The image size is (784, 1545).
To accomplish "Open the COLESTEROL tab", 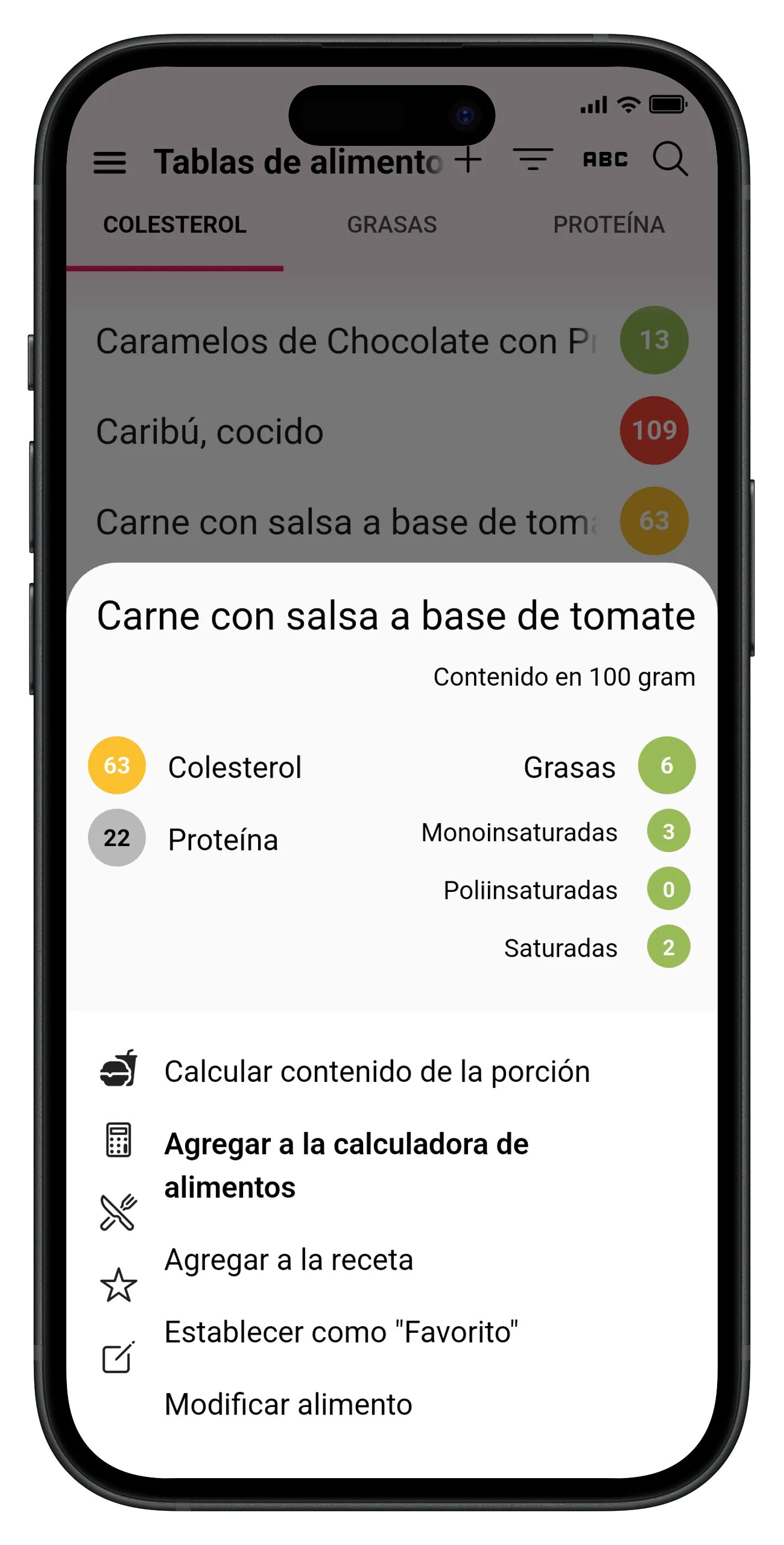I will (x=175, y=223).
